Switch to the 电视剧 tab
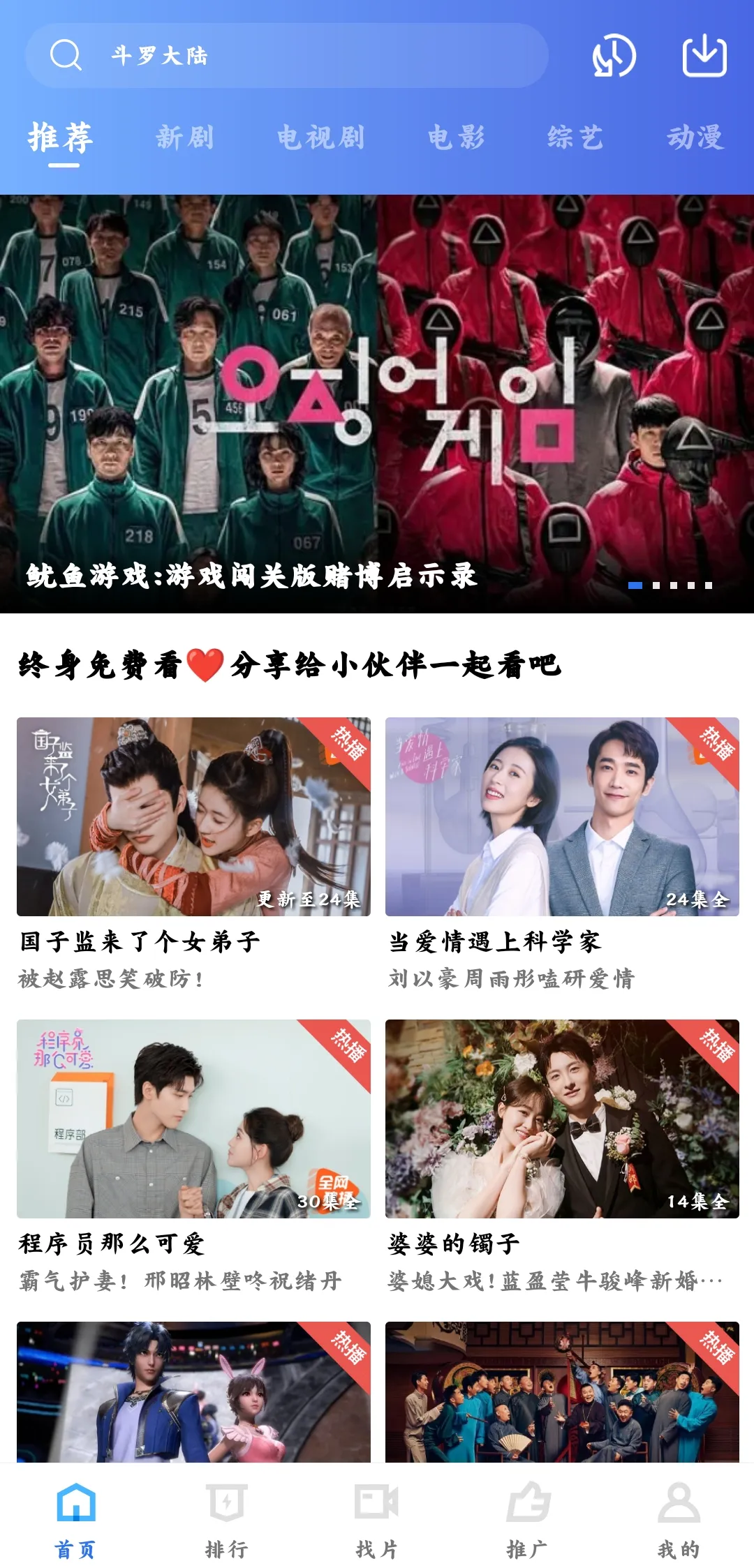 tap(320, 137)
